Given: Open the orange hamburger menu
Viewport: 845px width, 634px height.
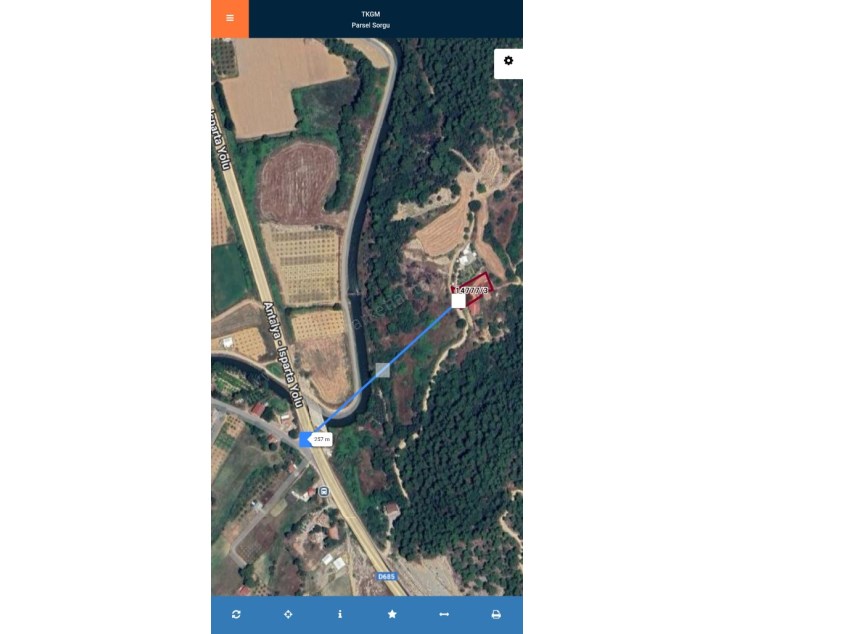Looking at the screenshot, I should pos(230,18).
